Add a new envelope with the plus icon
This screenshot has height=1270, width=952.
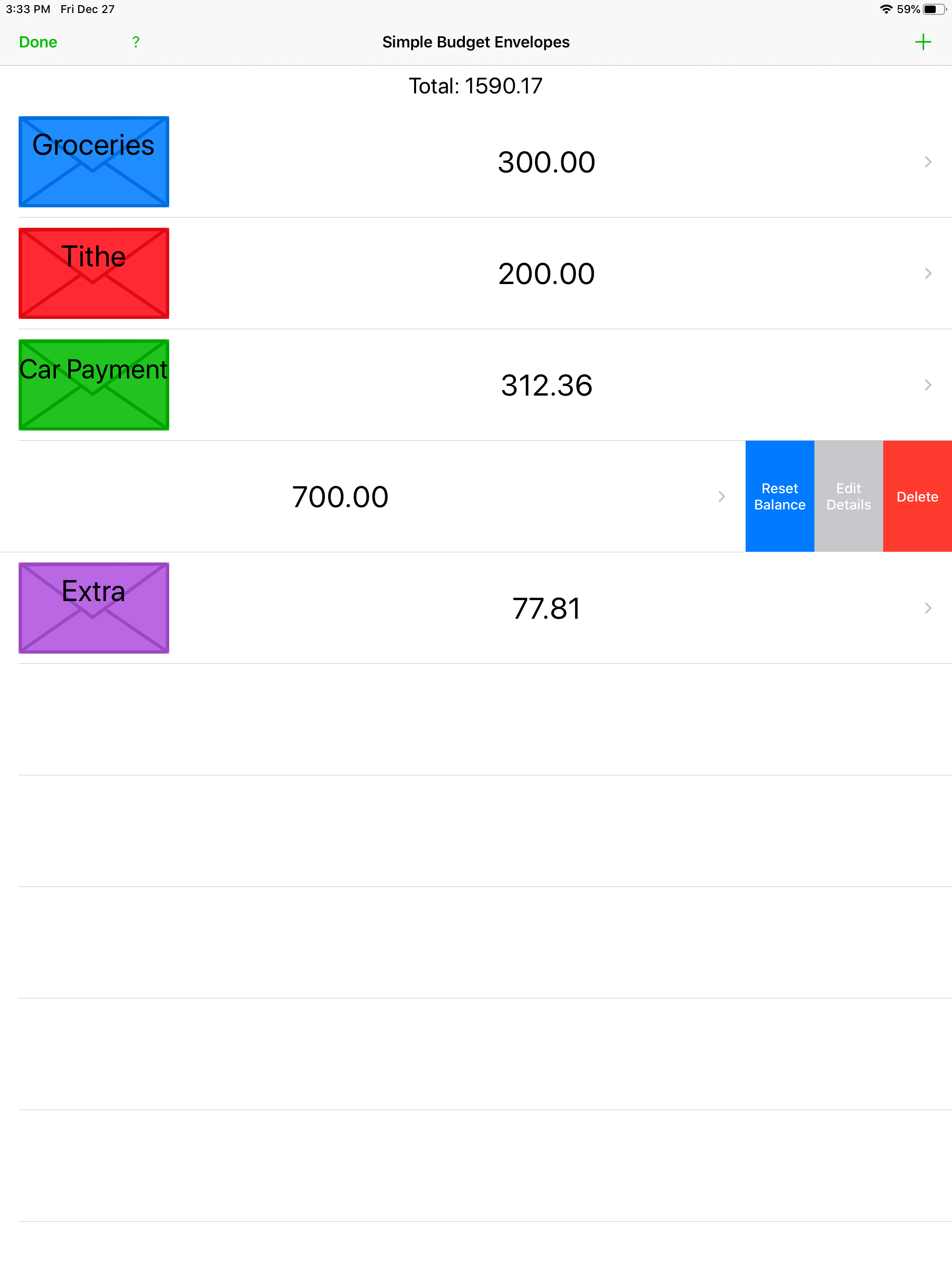click(923, 42)
